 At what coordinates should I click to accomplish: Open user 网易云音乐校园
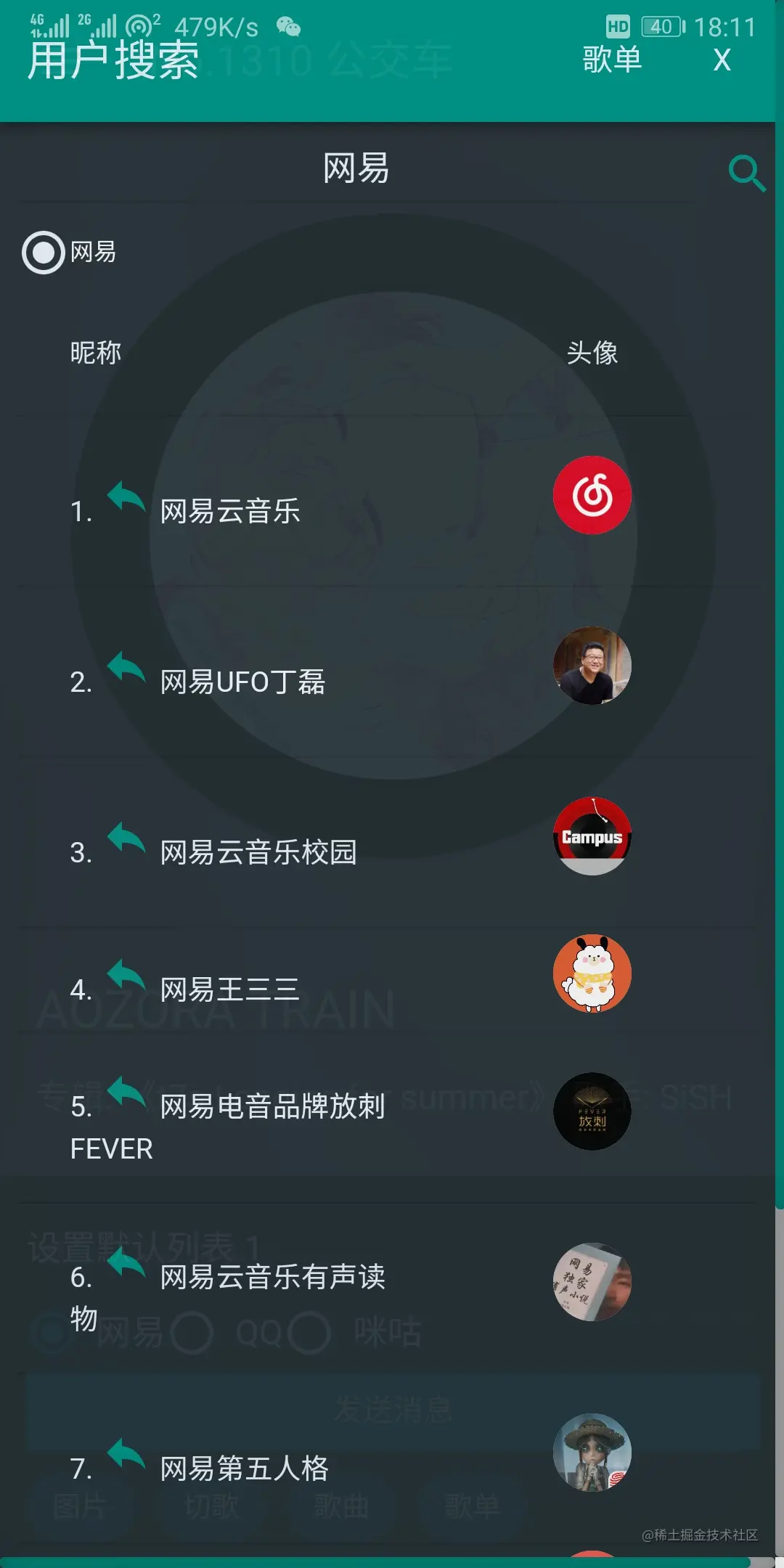[x=258, y=852]
